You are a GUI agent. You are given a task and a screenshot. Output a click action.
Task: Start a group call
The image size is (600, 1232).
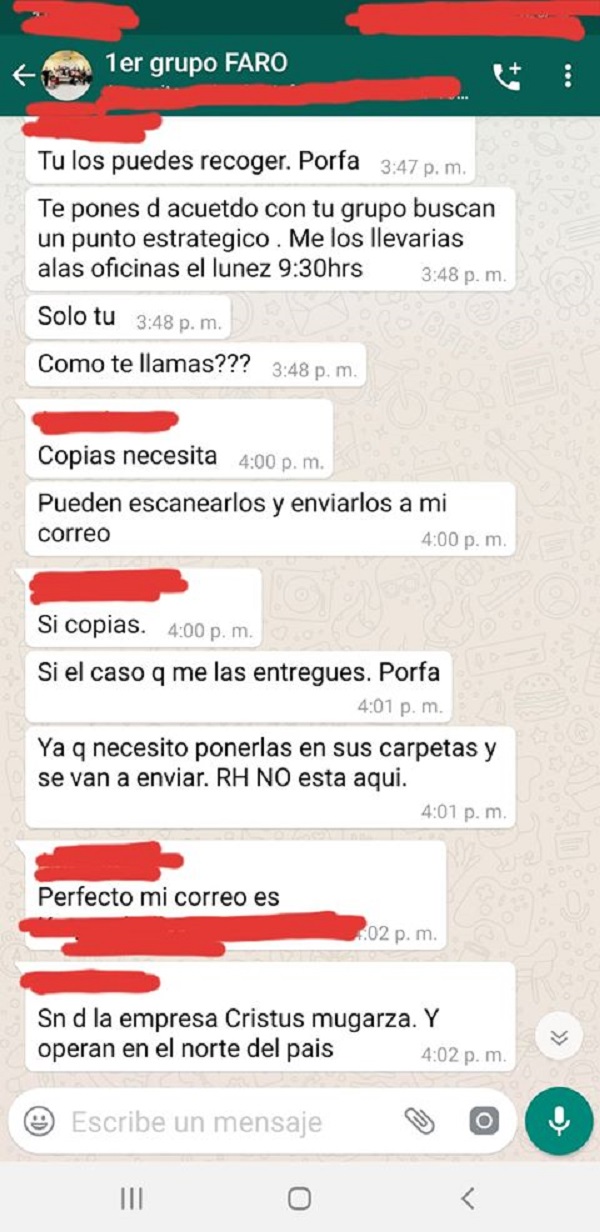(x=507, y=76)
